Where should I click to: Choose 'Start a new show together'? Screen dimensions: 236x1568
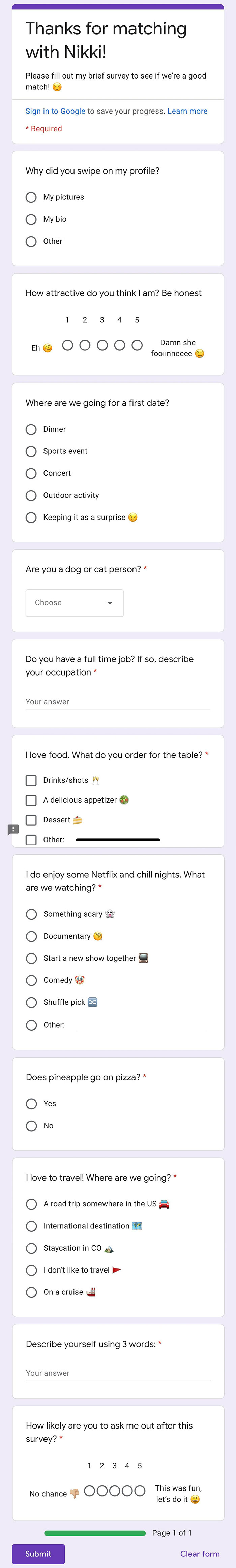coord(31,958)
